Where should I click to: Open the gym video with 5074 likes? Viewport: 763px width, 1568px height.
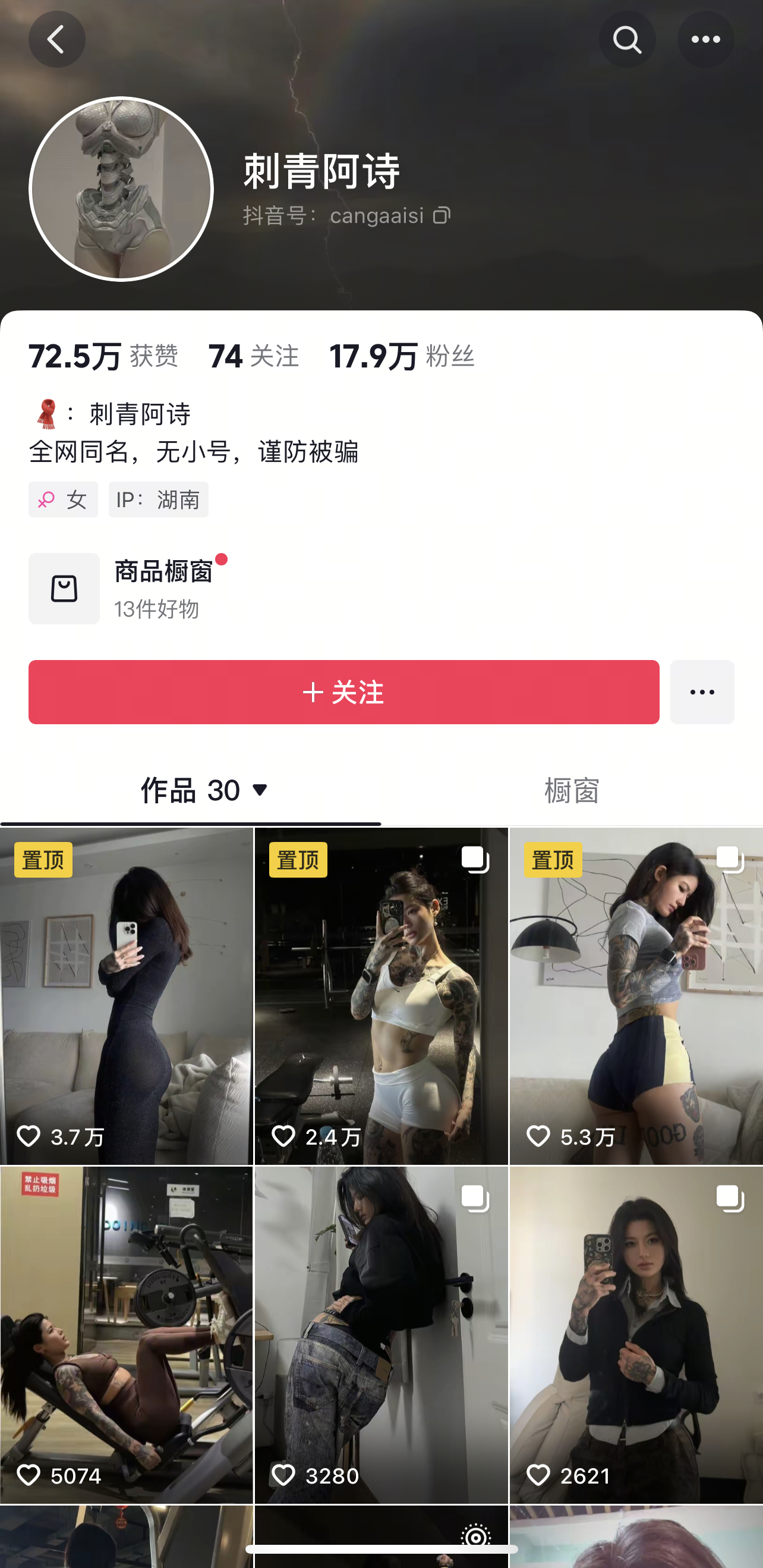[127, 1334]
